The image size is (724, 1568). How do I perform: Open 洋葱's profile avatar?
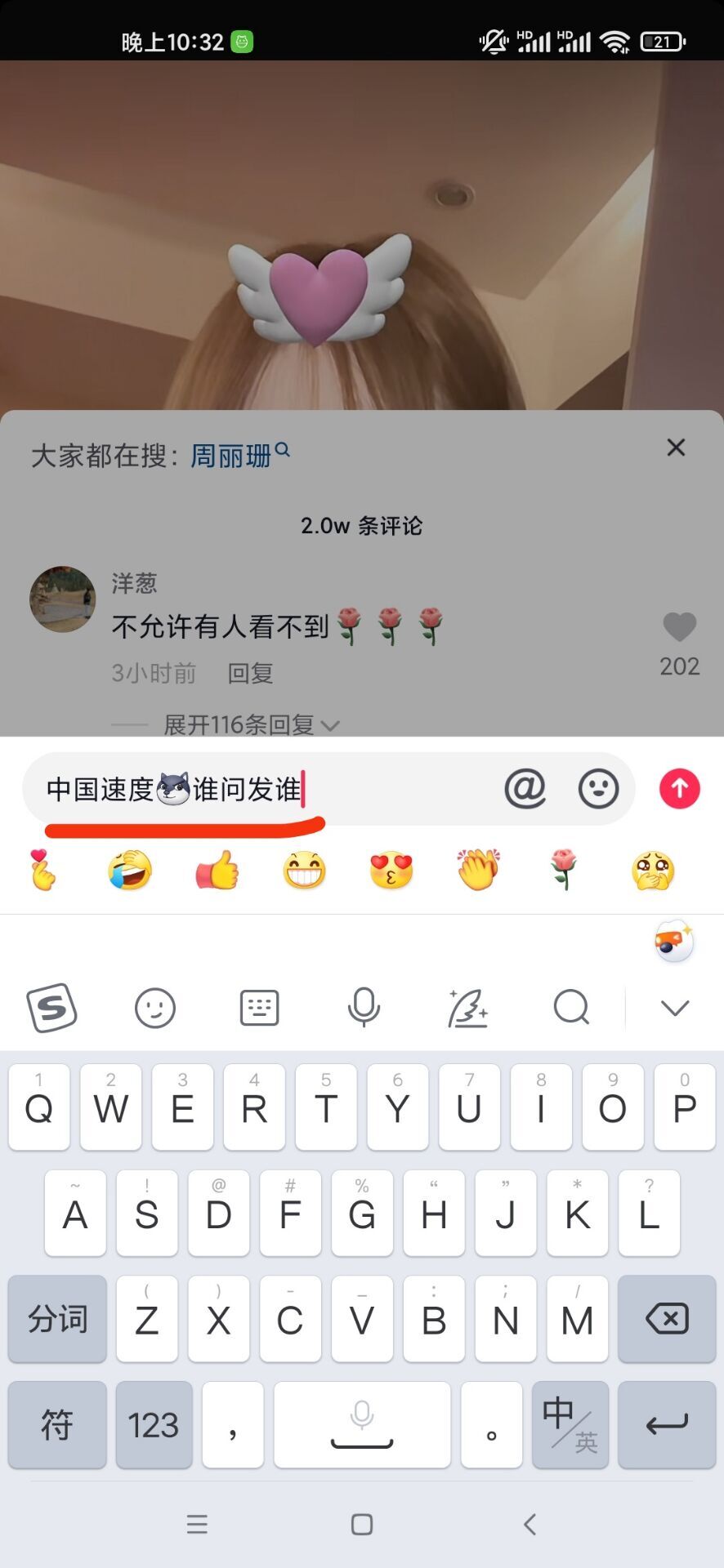63,599
